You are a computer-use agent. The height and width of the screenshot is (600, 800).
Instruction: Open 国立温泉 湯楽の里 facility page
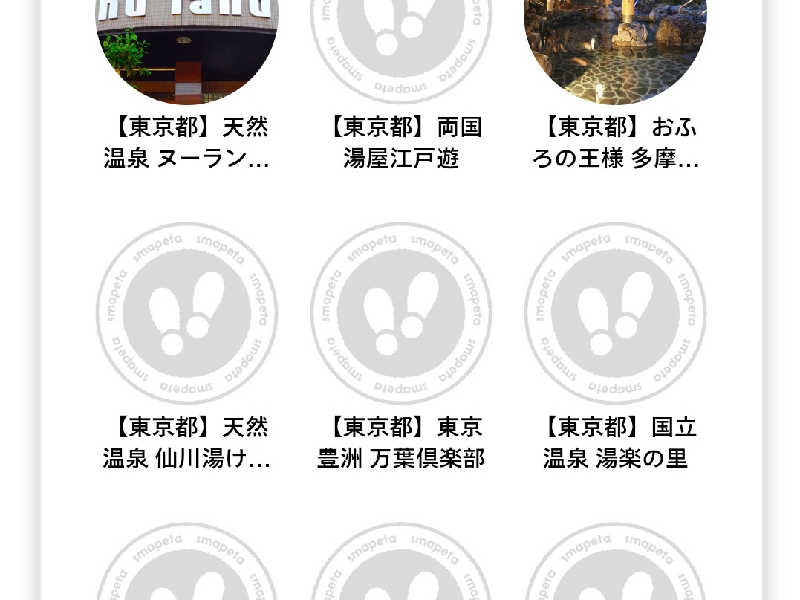click(615, 442)
